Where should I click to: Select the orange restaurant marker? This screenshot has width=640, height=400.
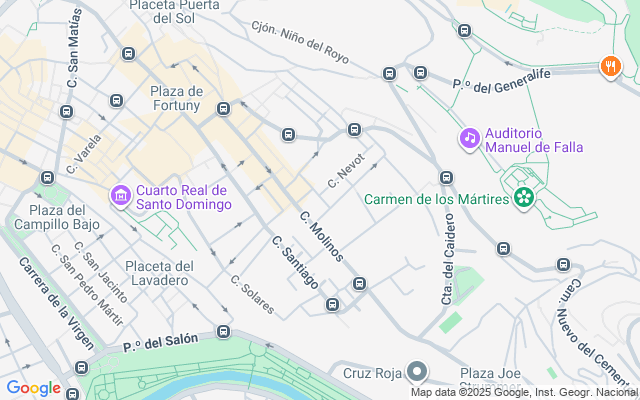610,67
